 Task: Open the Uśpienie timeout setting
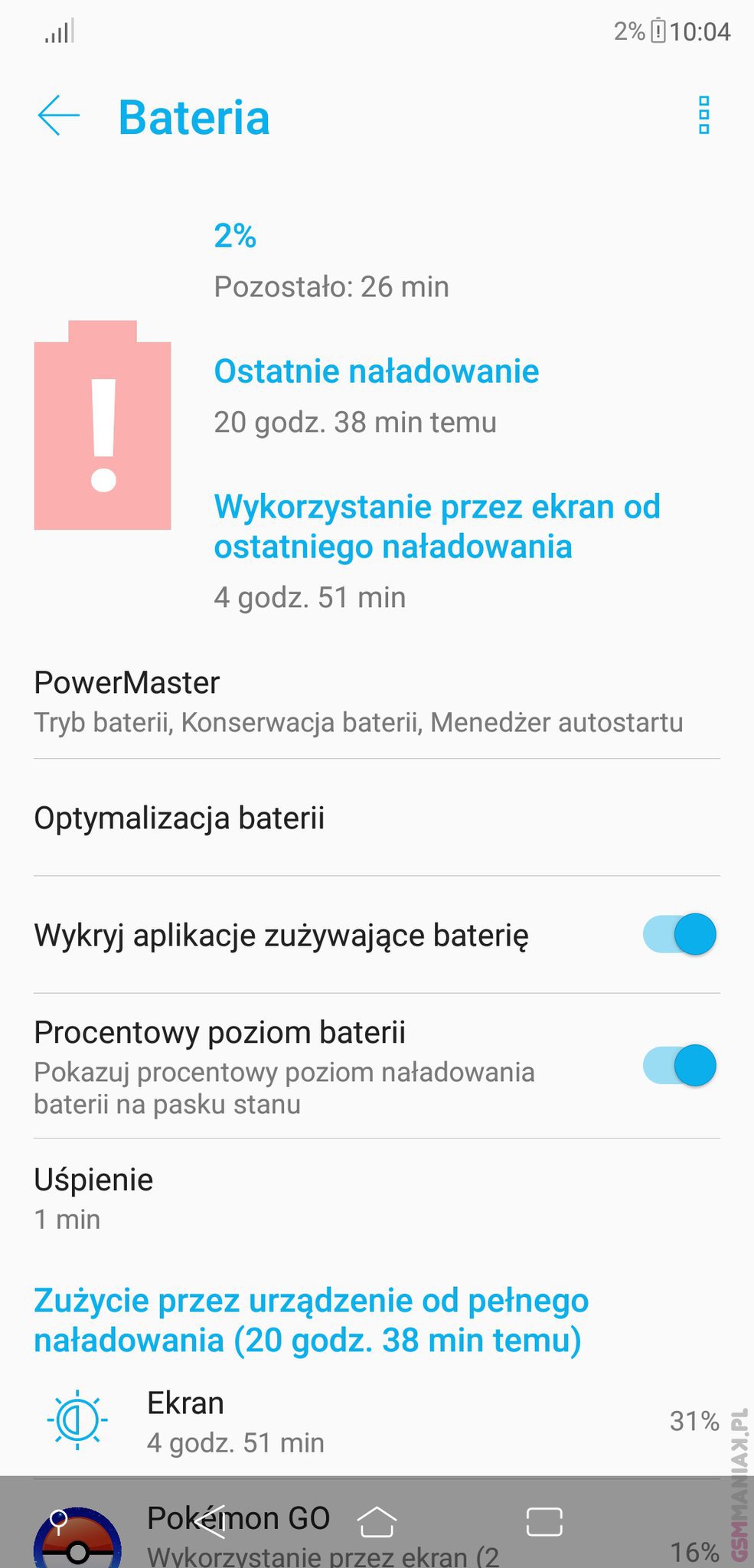coord(377,1198)
